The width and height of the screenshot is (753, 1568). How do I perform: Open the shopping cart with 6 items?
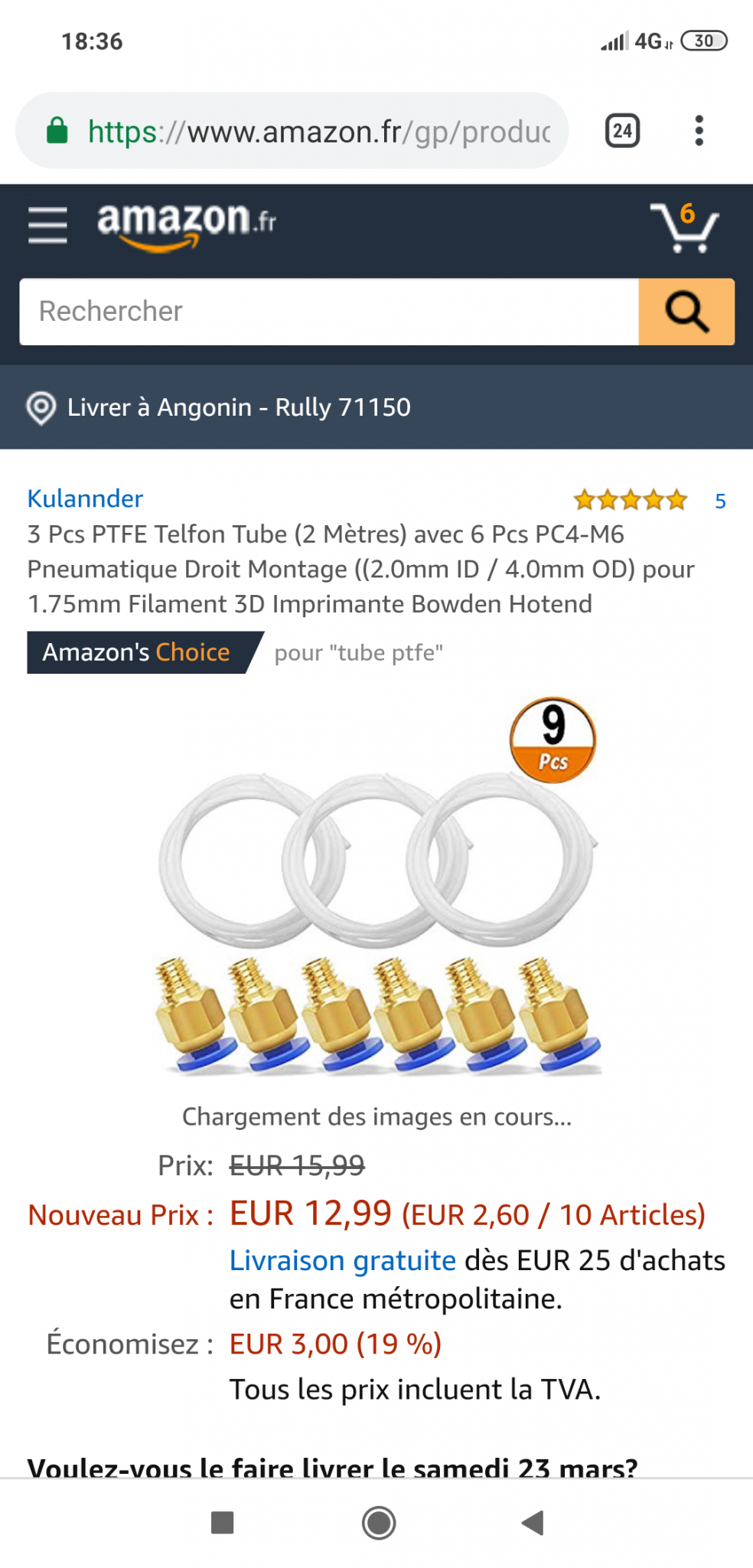[684, 227]
